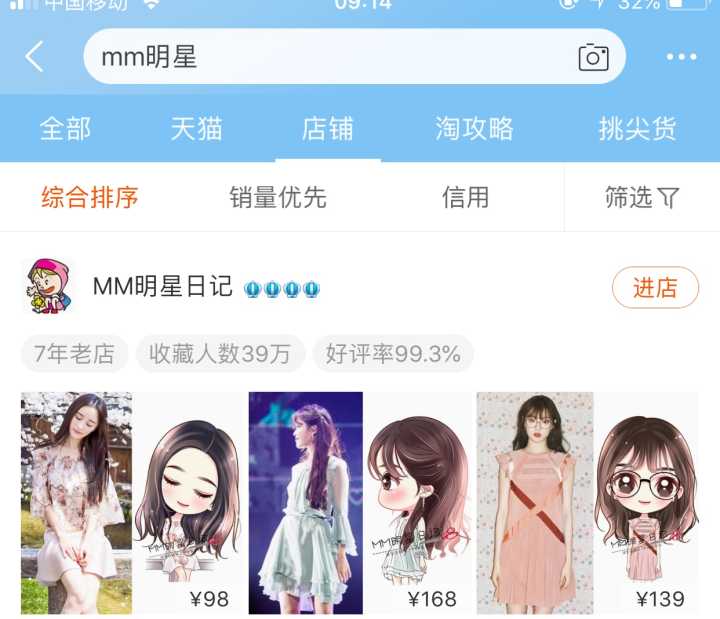Open the ¥139 pink dress product
The width and height of the screenshot is (720, 619).
coord(586,503)
